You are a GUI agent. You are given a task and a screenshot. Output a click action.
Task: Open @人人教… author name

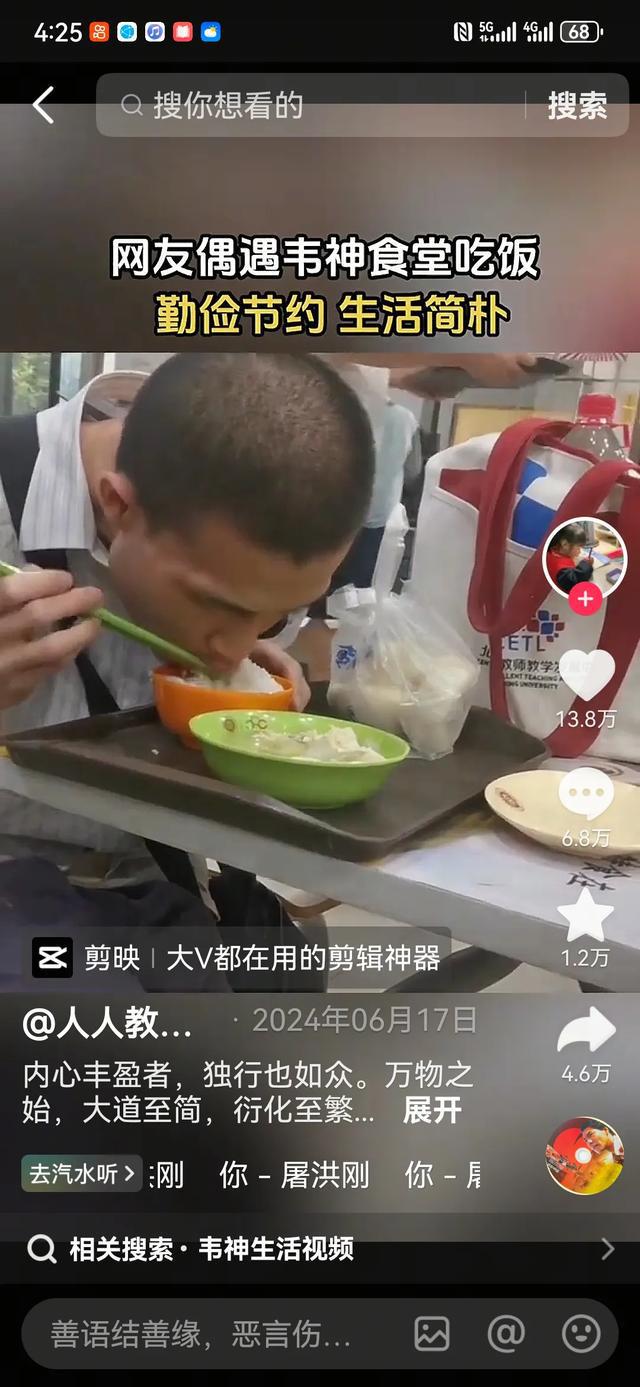click(108, 1022)
